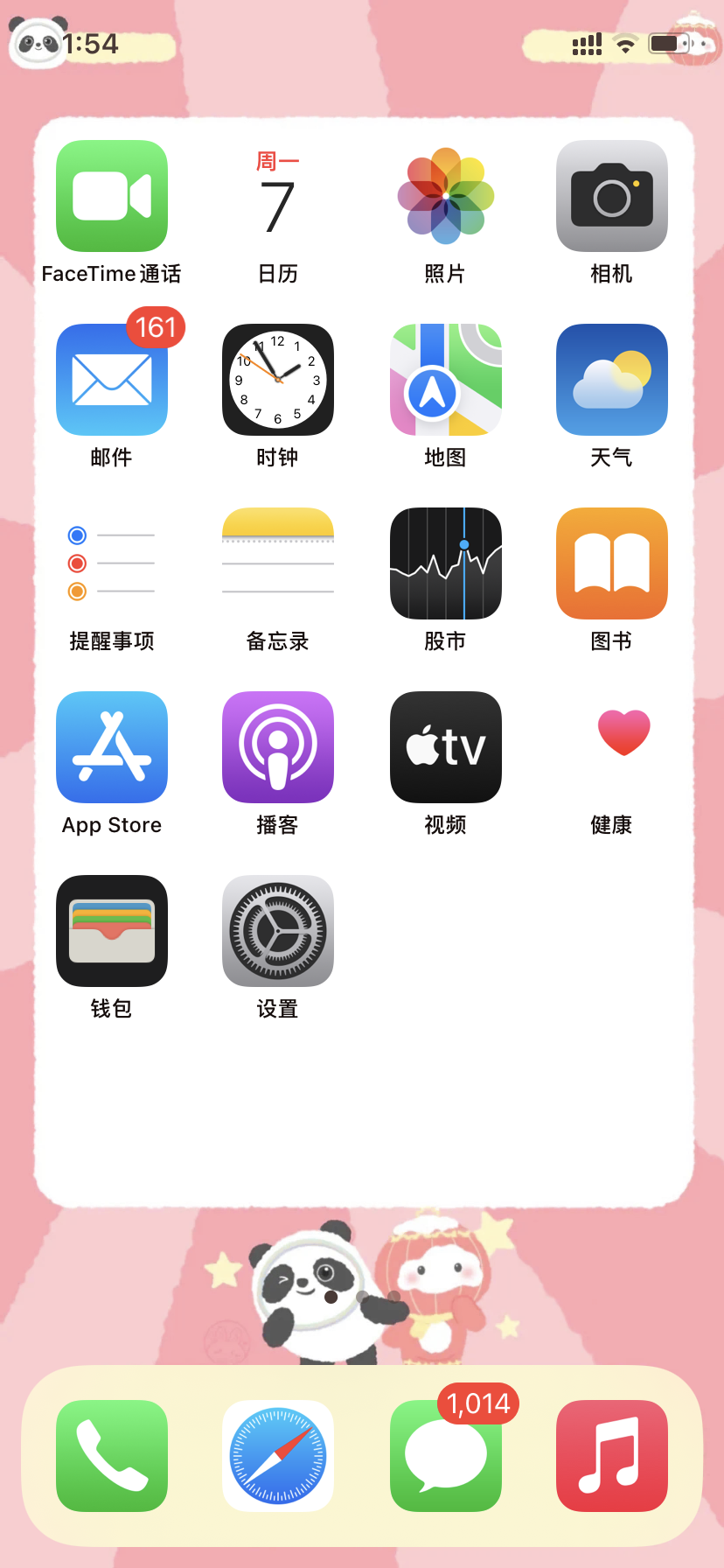
Task: Open the Notes app (备忘录)
Action: click(278, 563)
